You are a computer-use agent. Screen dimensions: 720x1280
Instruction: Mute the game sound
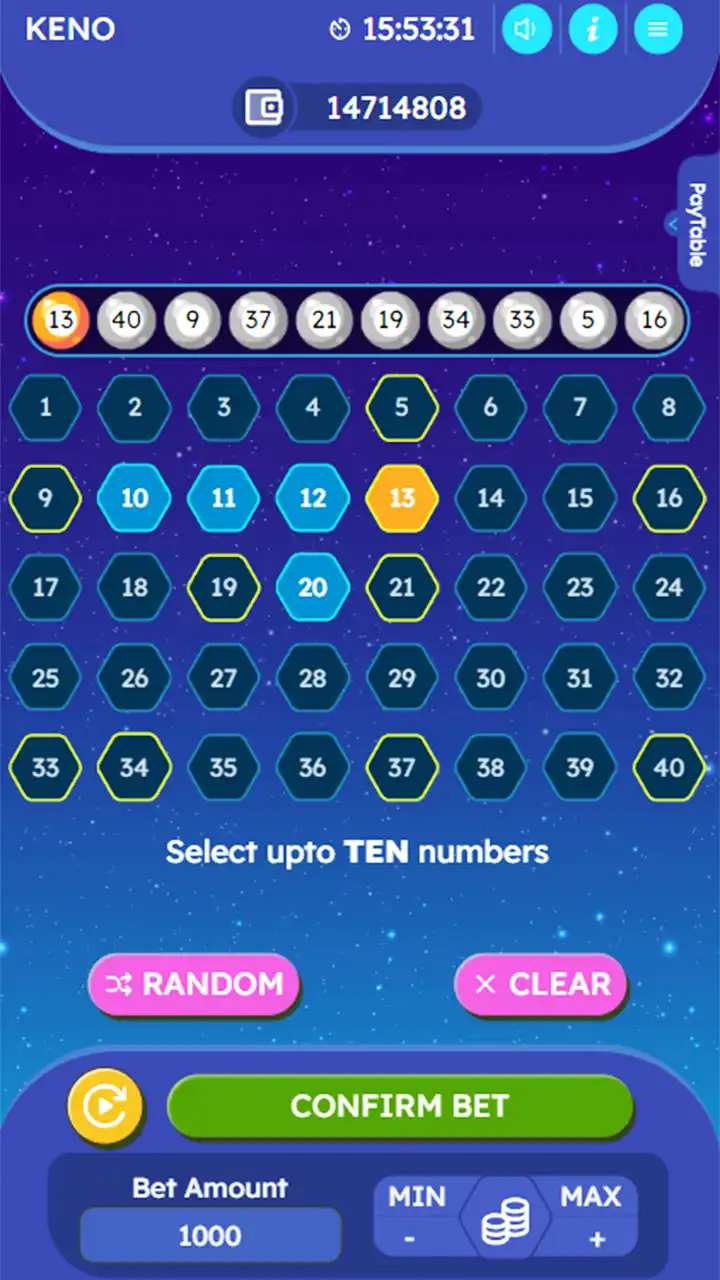pos(526,29)
